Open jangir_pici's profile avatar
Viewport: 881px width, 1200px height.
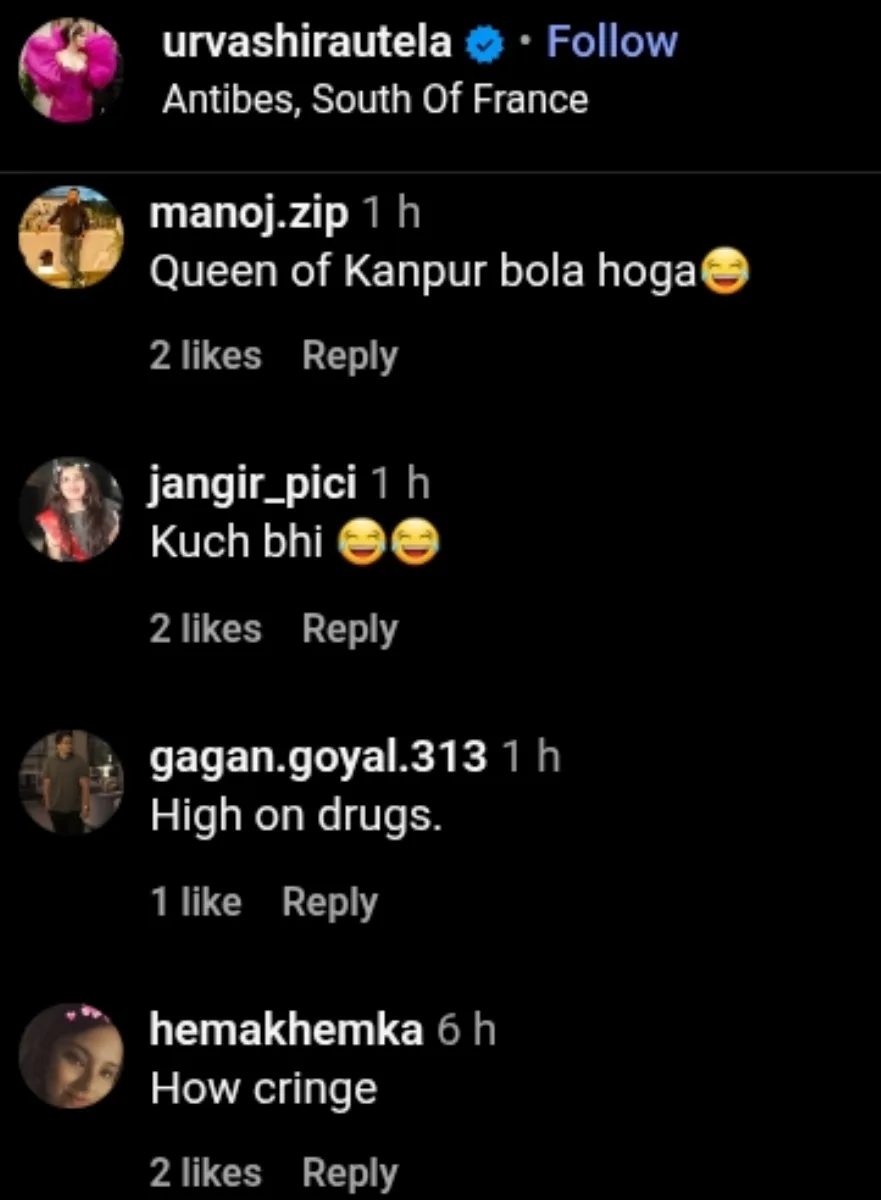(70, 509)
